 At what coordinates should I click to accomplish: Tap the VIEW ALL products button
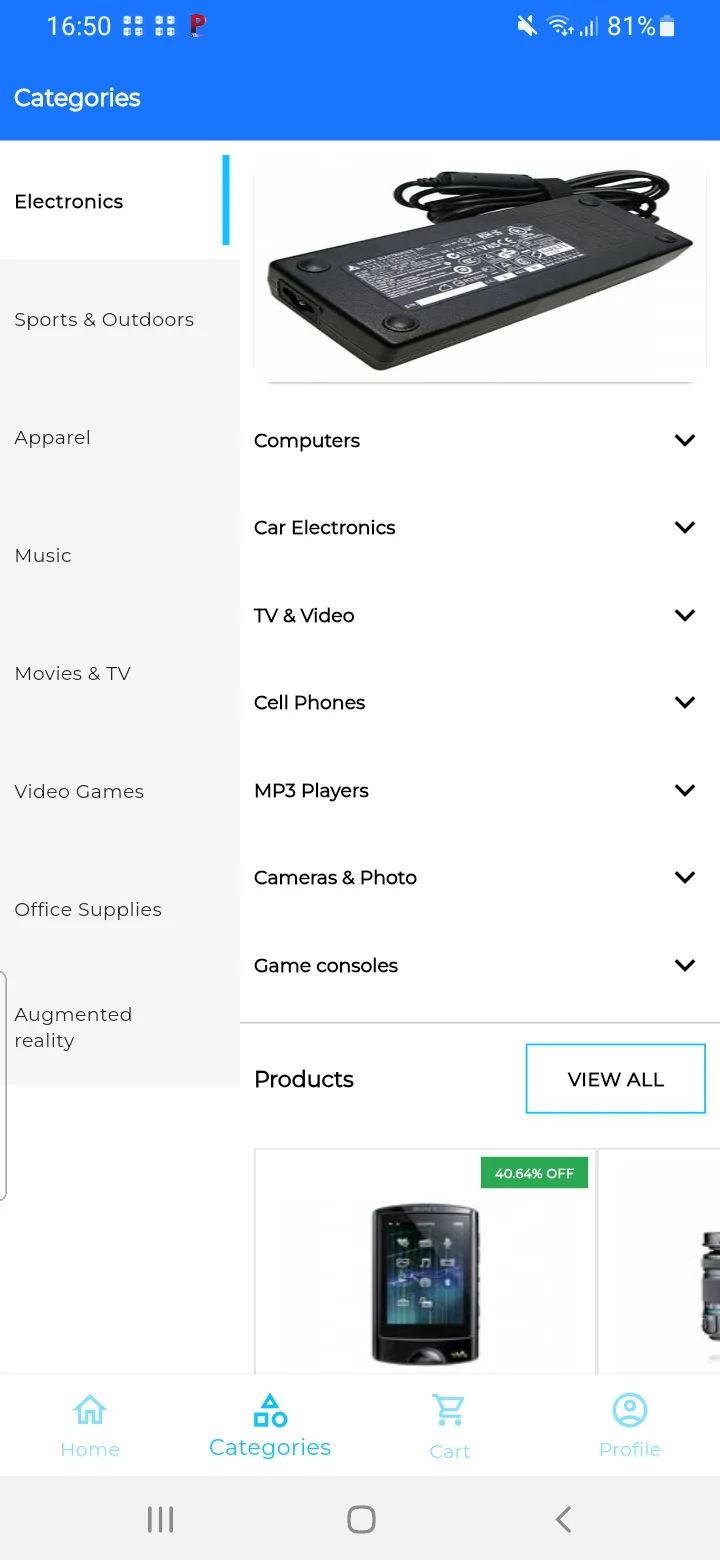[x=614, y=1078]
